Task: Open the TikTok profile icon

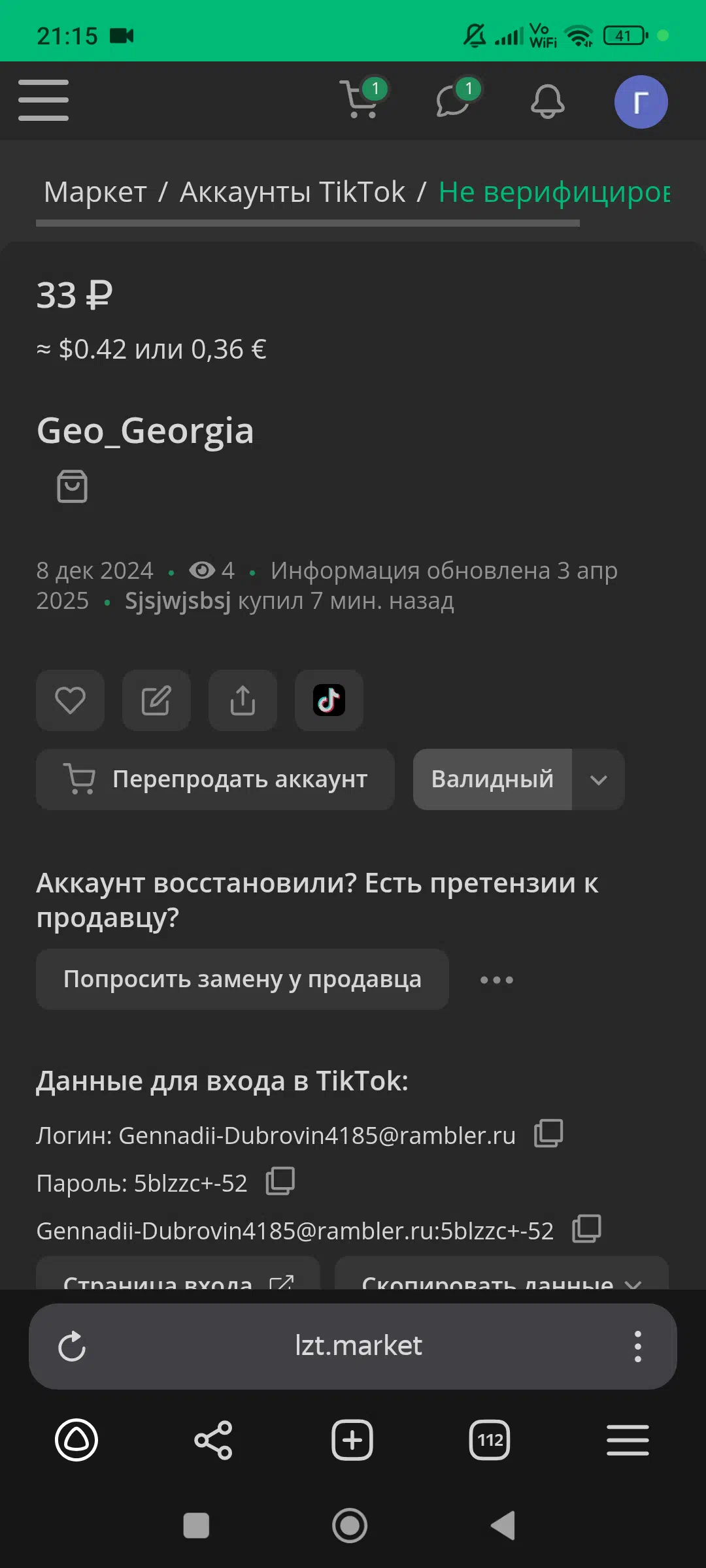Action: [x=329, y=700]
